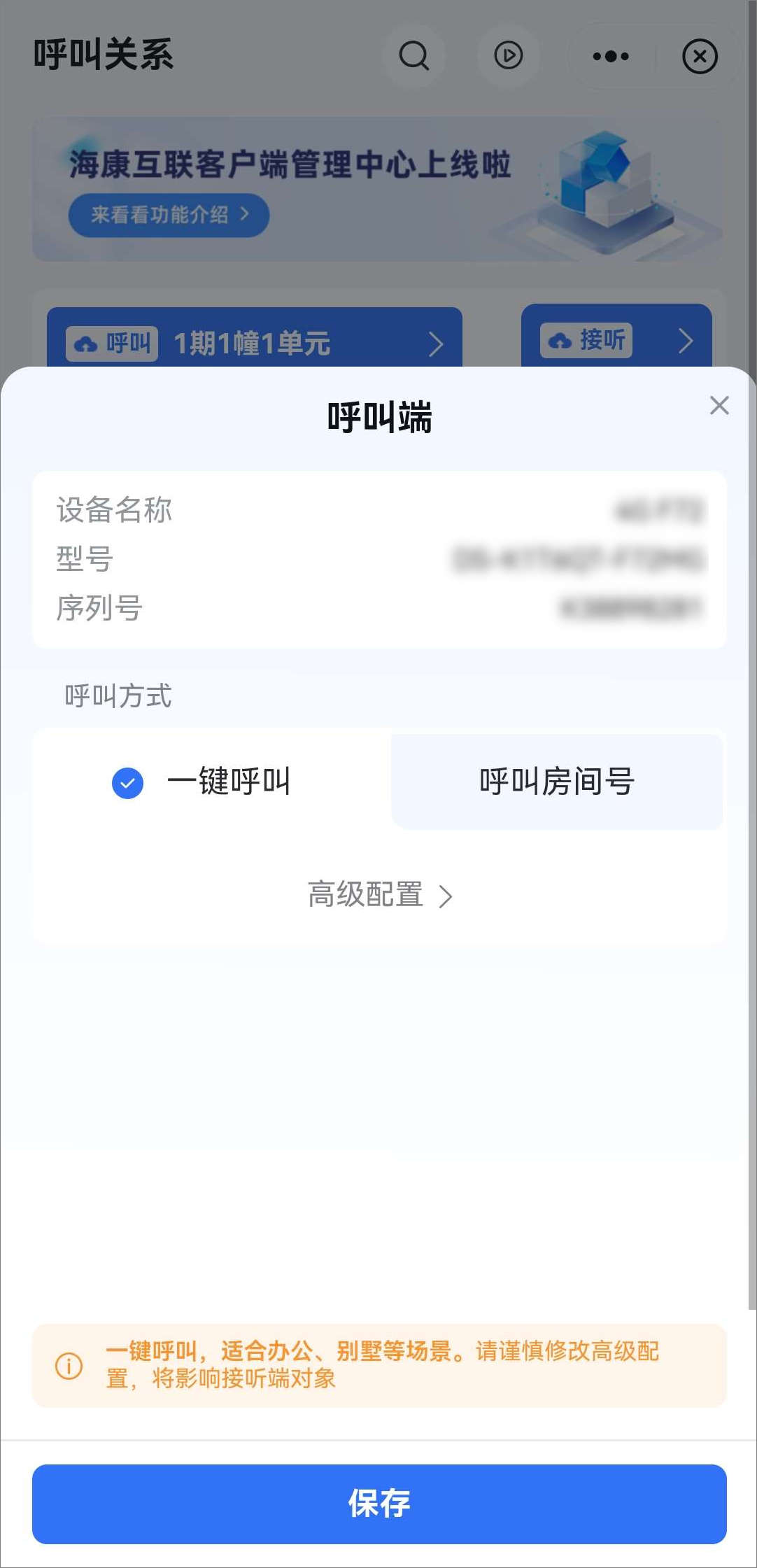757x1568 pixels.
Task: Close the 呼叫端 bottom sheet
Action: (x=719, y=406)
